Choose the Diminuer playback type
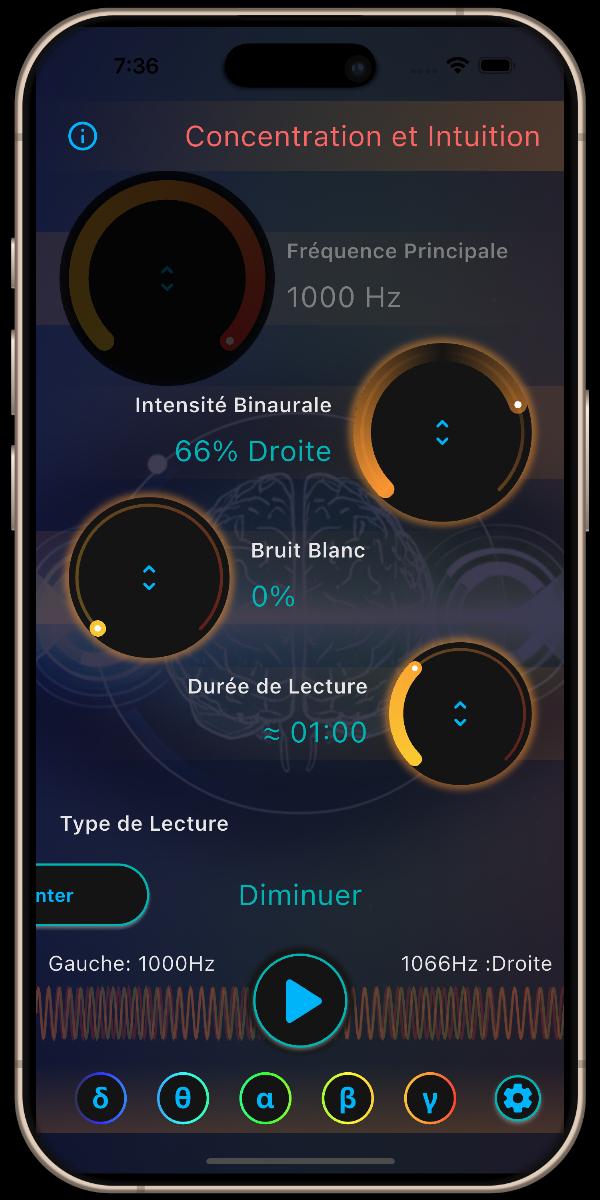Viewport: 600px width, 1200px height. tap(300, 895)
